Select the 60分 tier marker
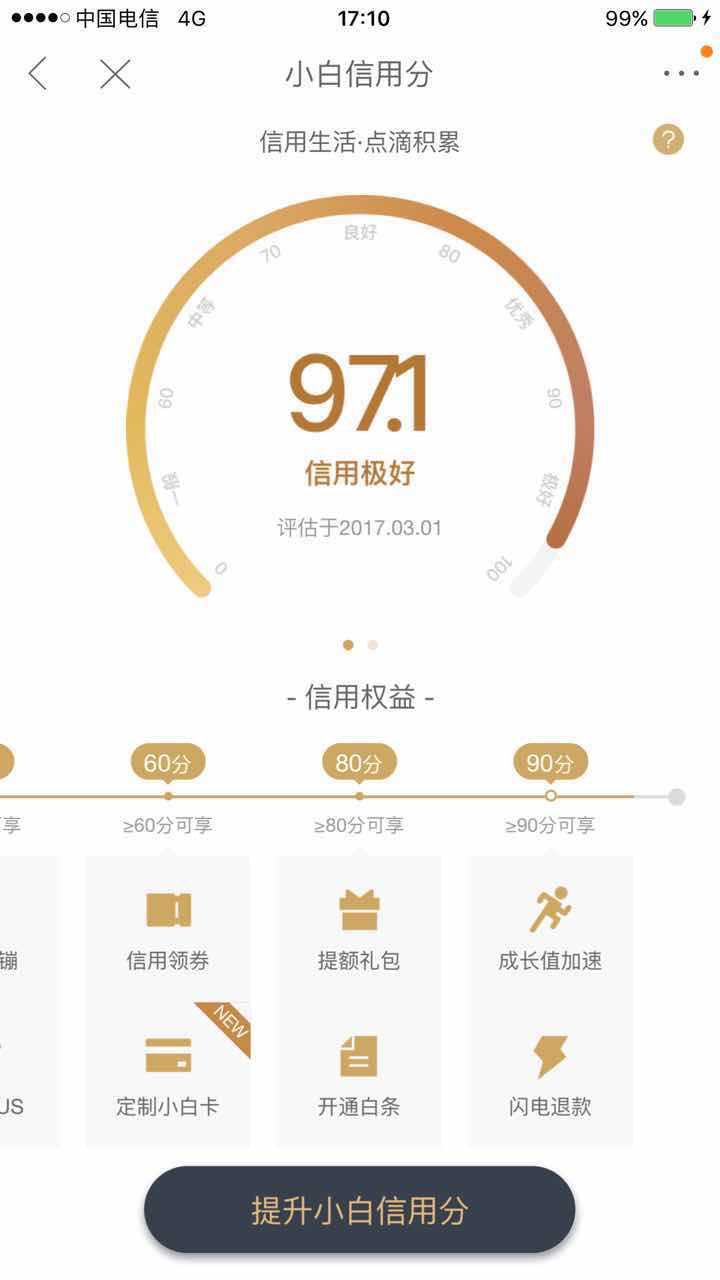 coord(168,764)
